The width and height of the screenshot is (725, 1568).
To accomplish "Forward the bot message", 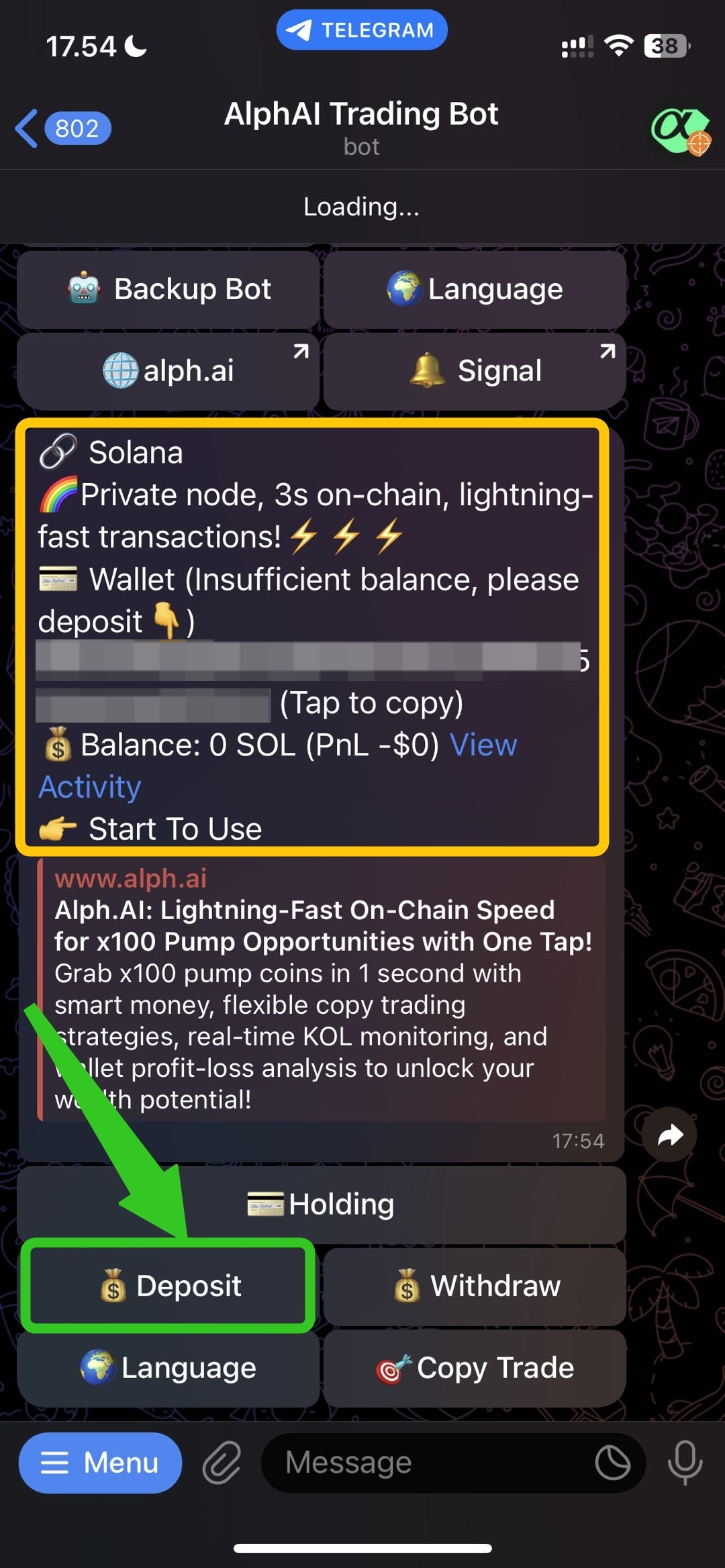I will pos(669,1135).
